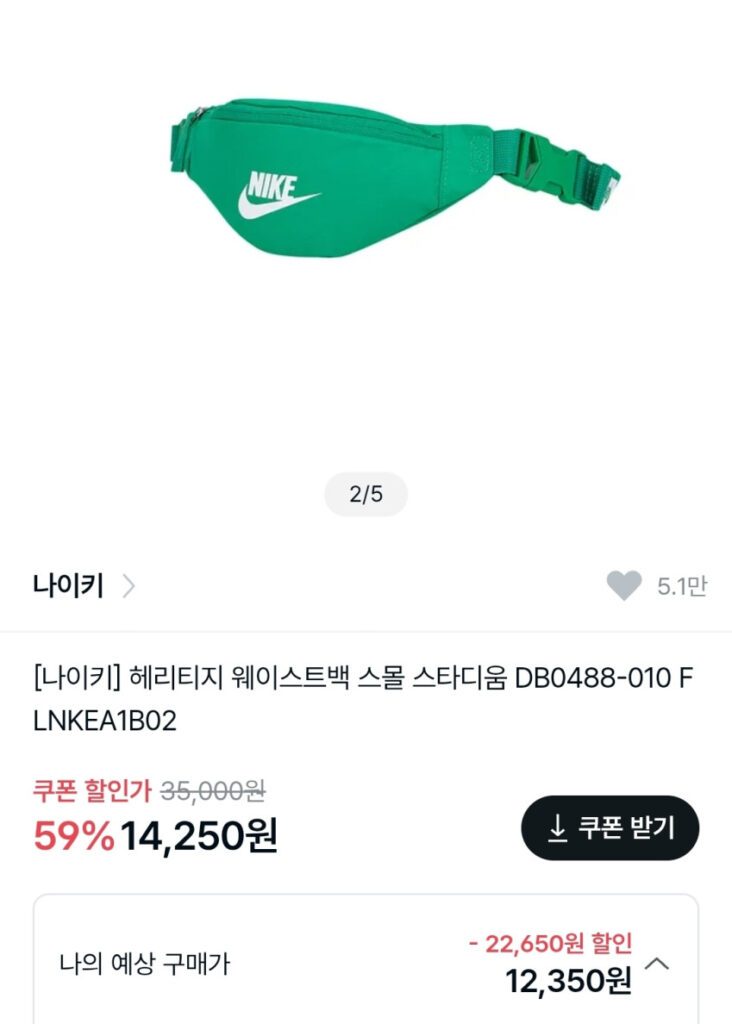Select the crossed-out 35,000원 original price

point(208,791)
